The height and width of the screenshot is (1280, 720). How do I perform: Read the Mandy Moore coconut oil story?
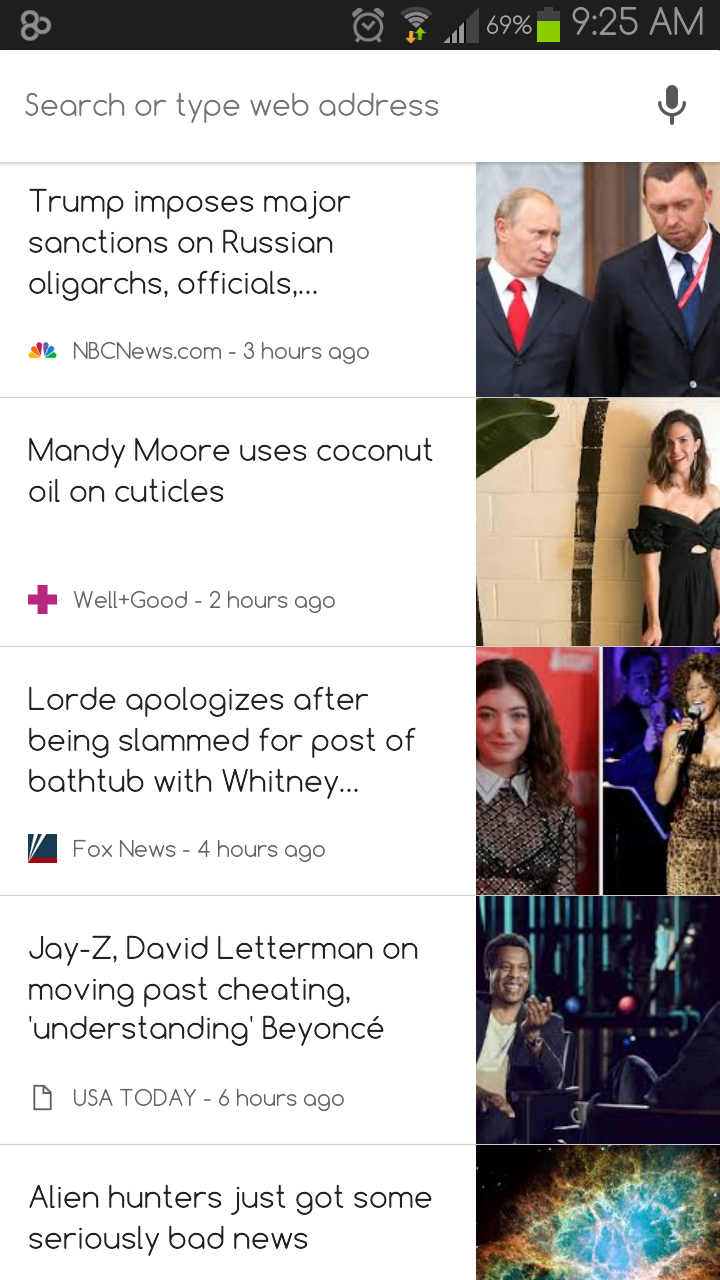[360, 522]
